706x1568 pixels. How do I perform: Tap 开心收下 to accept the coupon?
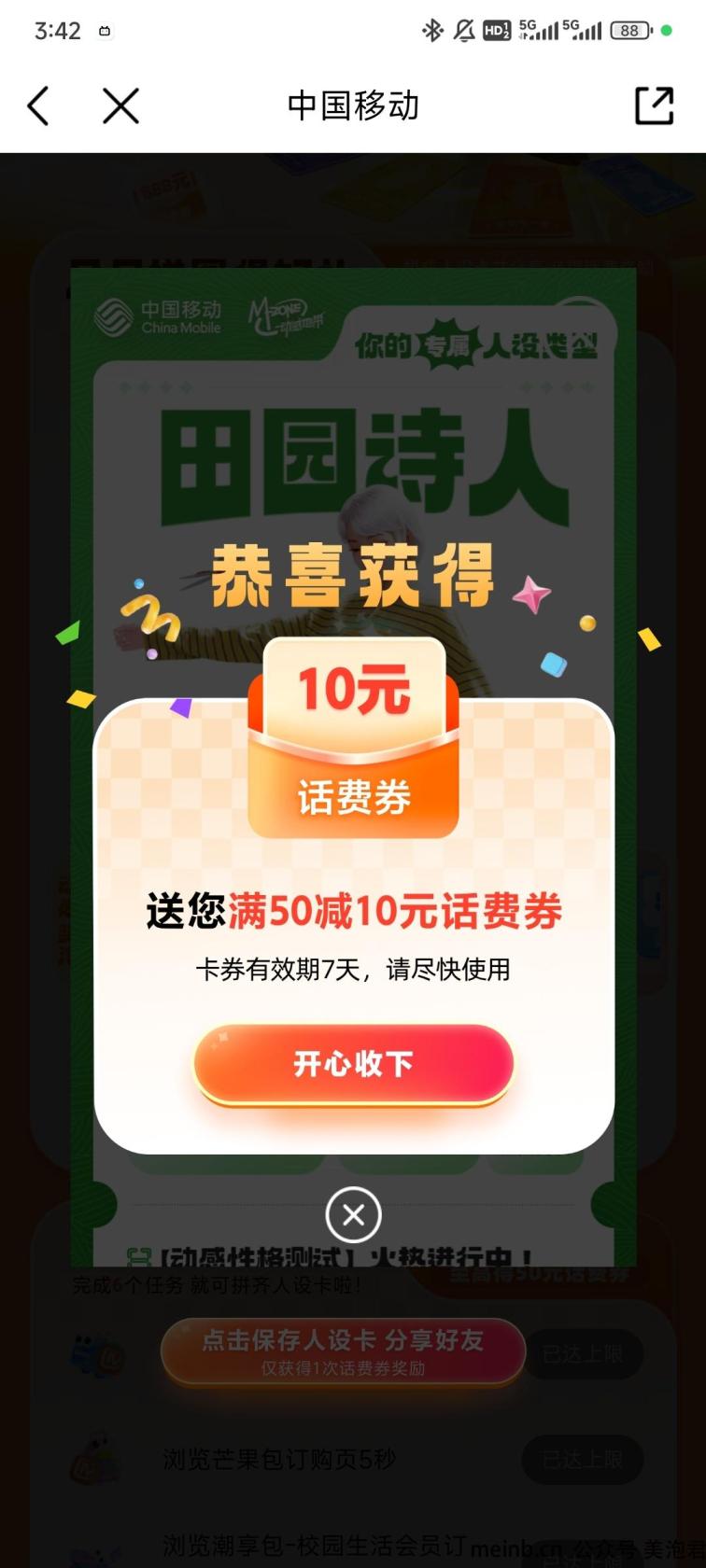pos(353,1064)
